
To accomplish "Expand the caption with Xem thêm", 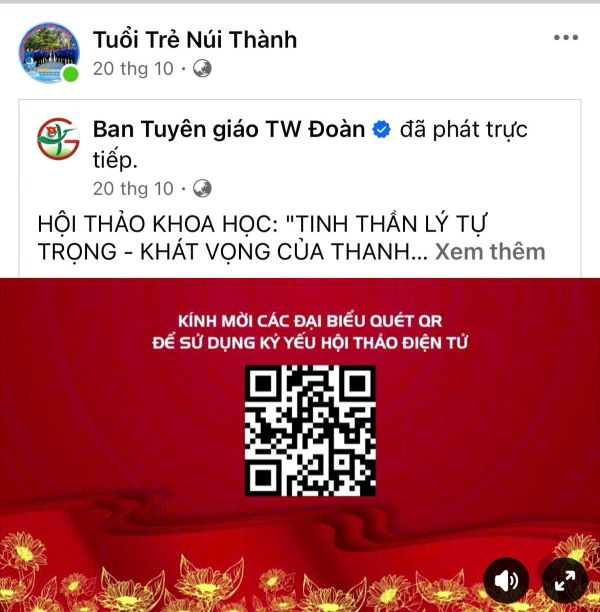I will (x=490, y=251).
